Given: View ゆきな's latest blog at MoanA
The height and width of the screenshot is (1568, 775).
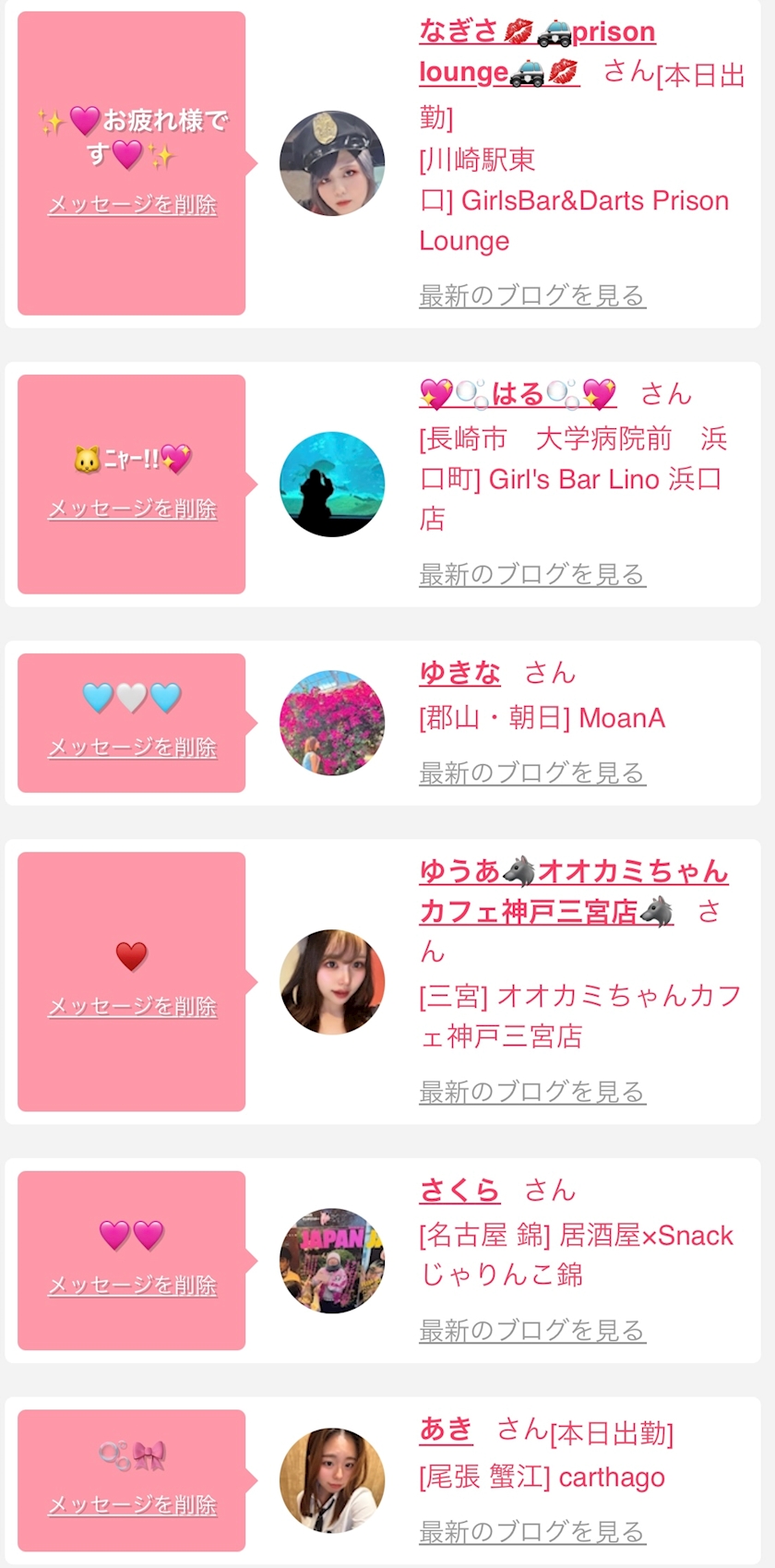Looking at the screenshot, I should point(531,773).
